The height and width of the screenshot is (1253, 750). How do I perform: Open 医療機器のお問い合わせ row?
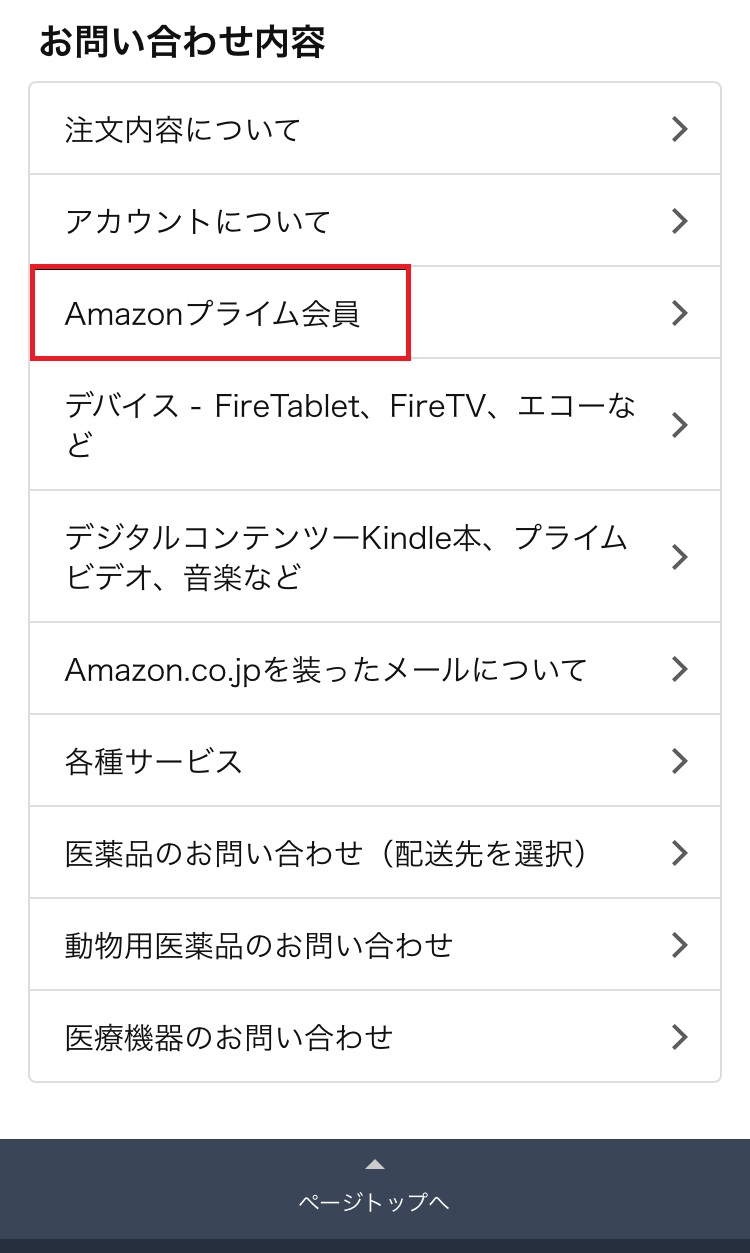coord(374,1037)
